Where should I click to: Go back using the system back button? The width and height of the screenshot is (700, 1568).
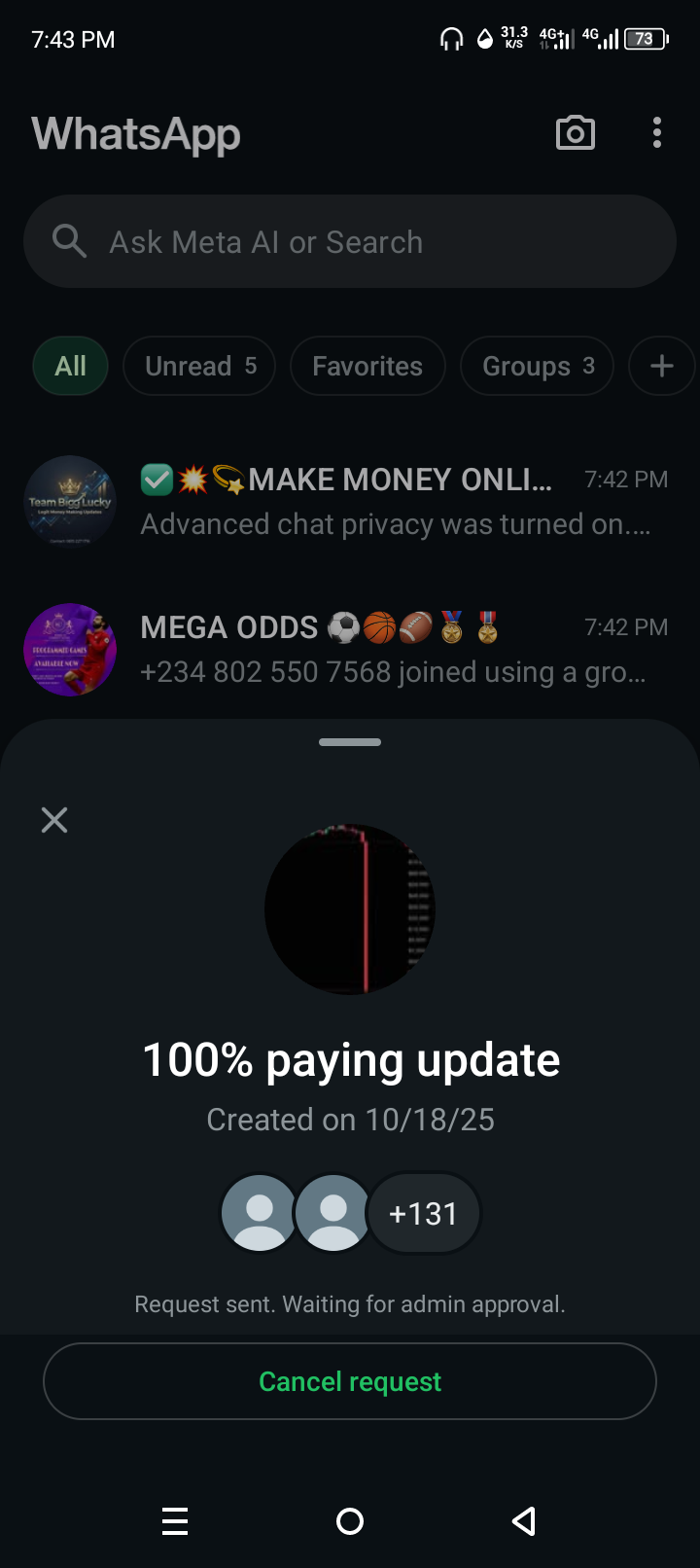524,1520
